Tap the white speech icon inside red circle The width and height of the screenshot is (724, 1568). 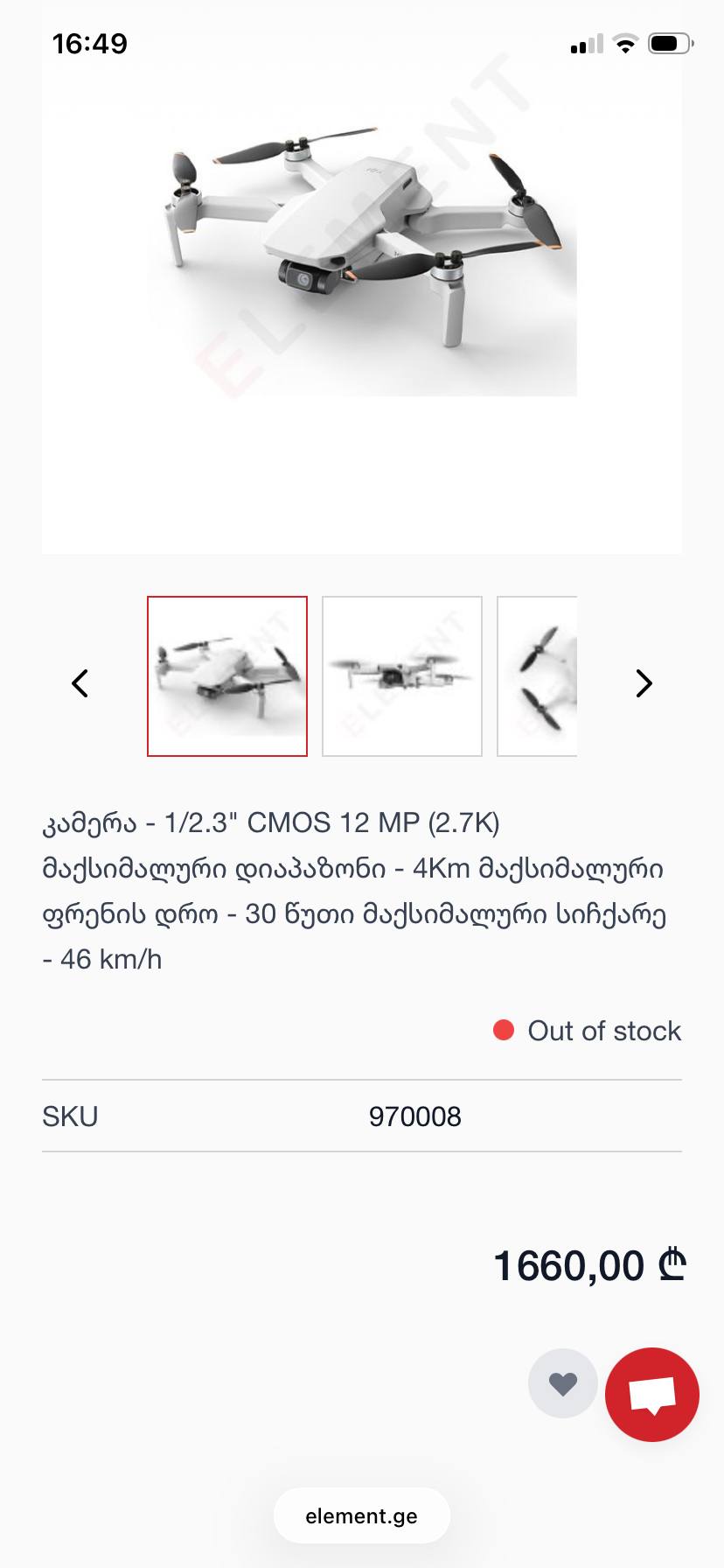click(651, 1395)
